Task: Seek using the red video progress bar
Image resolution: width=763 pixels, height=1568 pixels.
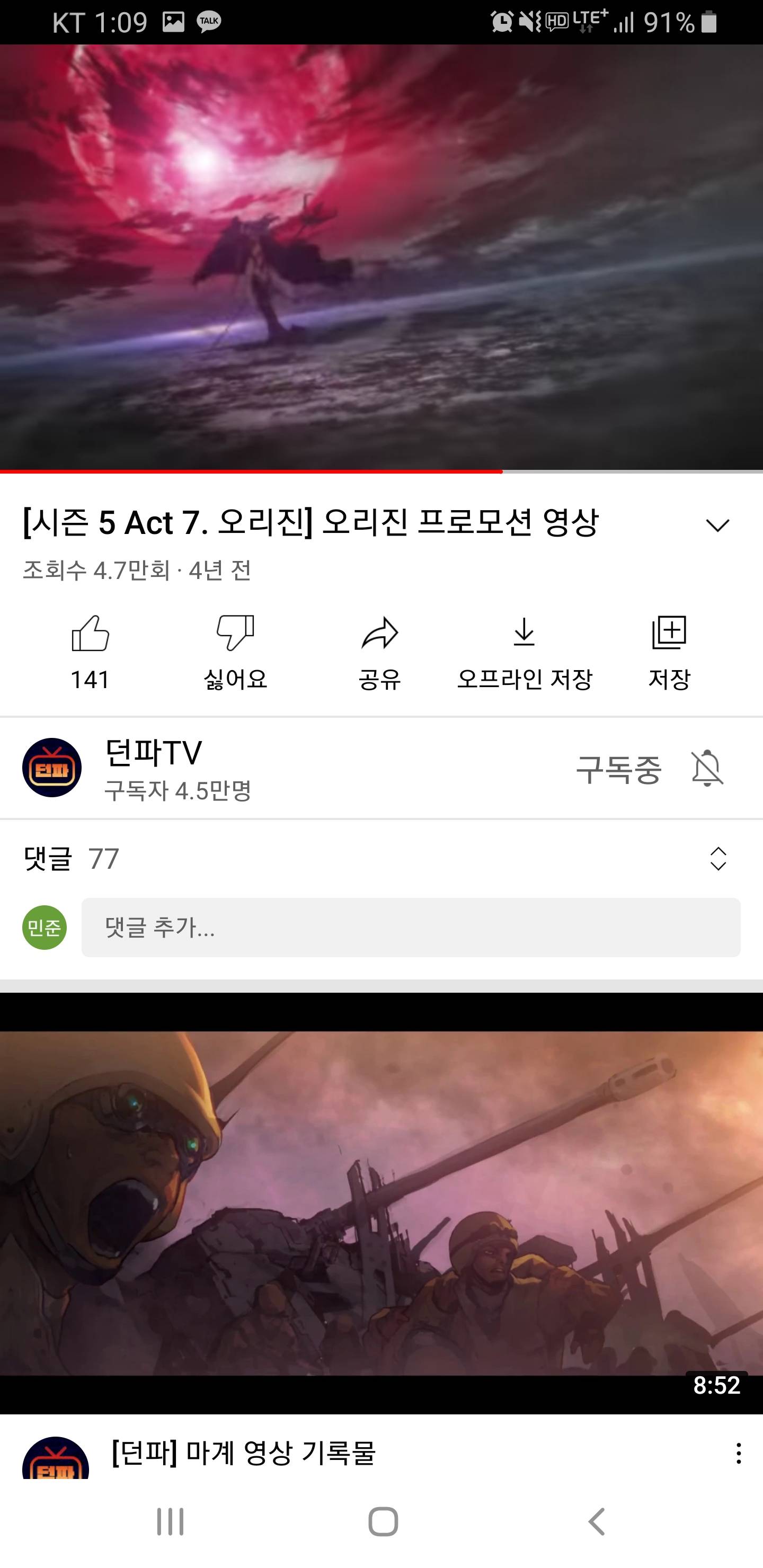Action: pos(502,471)
